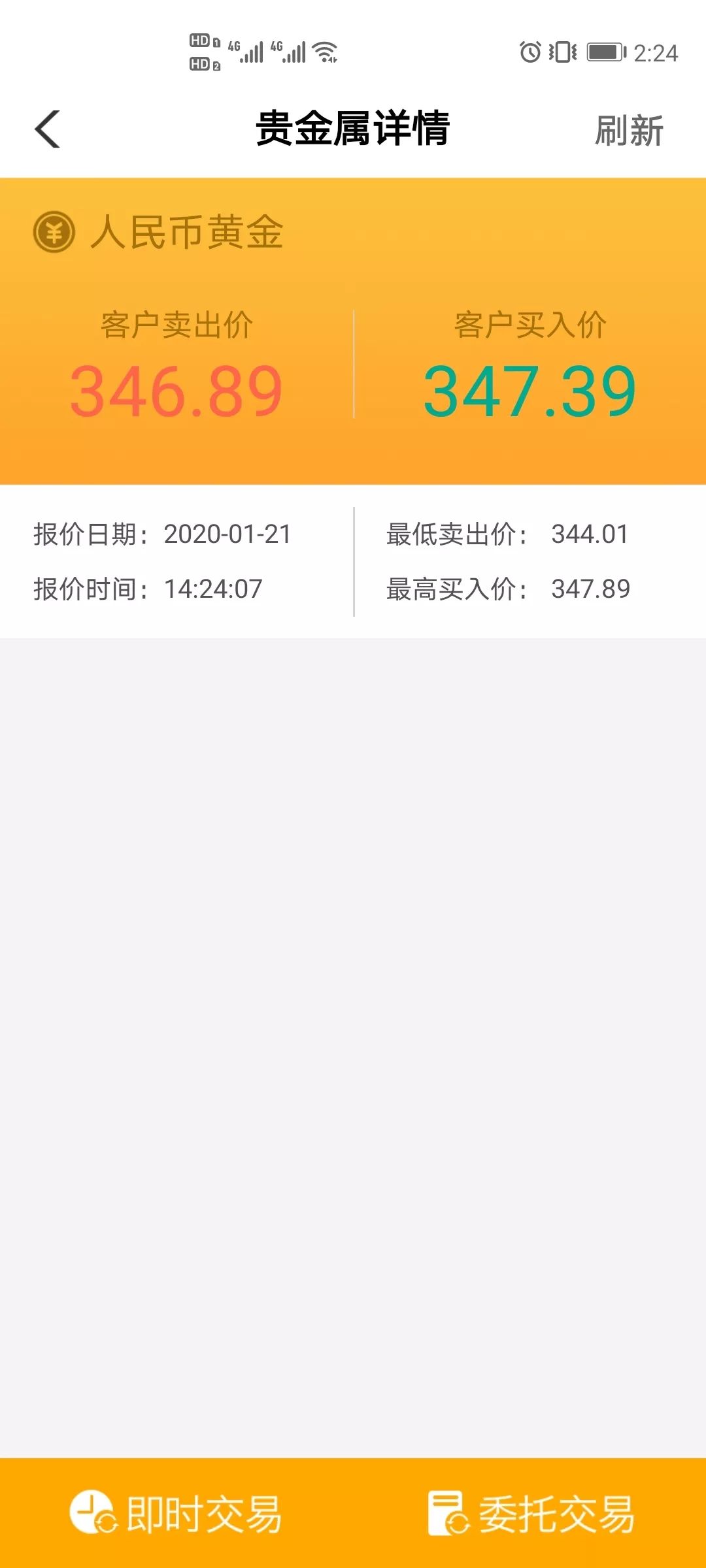Tap the red selling price 346.89
Viewport: 706px width, 1568px height.
point(176,390)
